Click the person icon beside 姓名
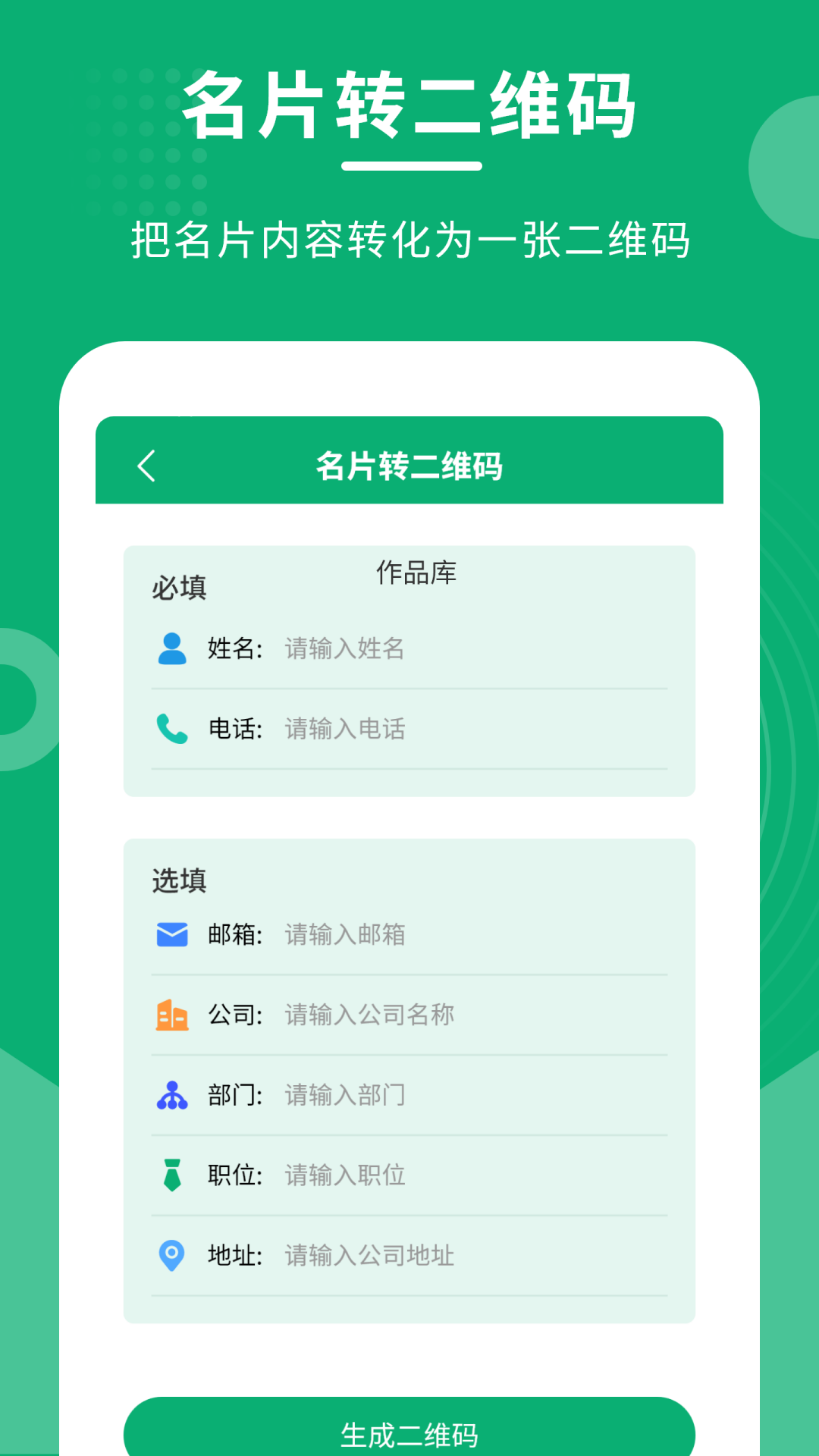This screenshot has height=1456, width=819. point(173,646)
